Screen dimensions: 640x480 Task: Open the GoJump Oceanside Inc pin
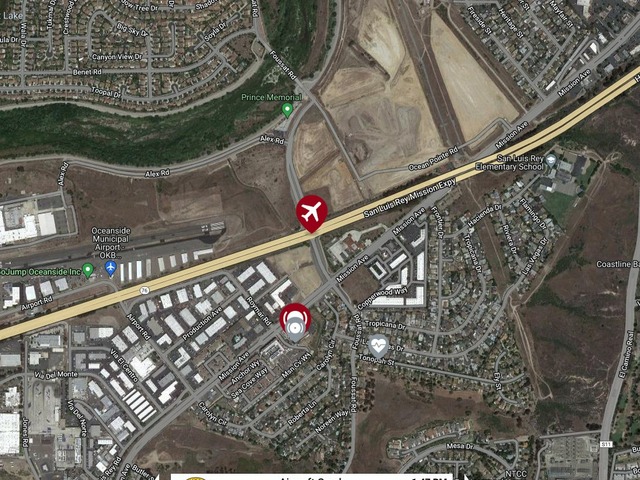tap(87, 270)
